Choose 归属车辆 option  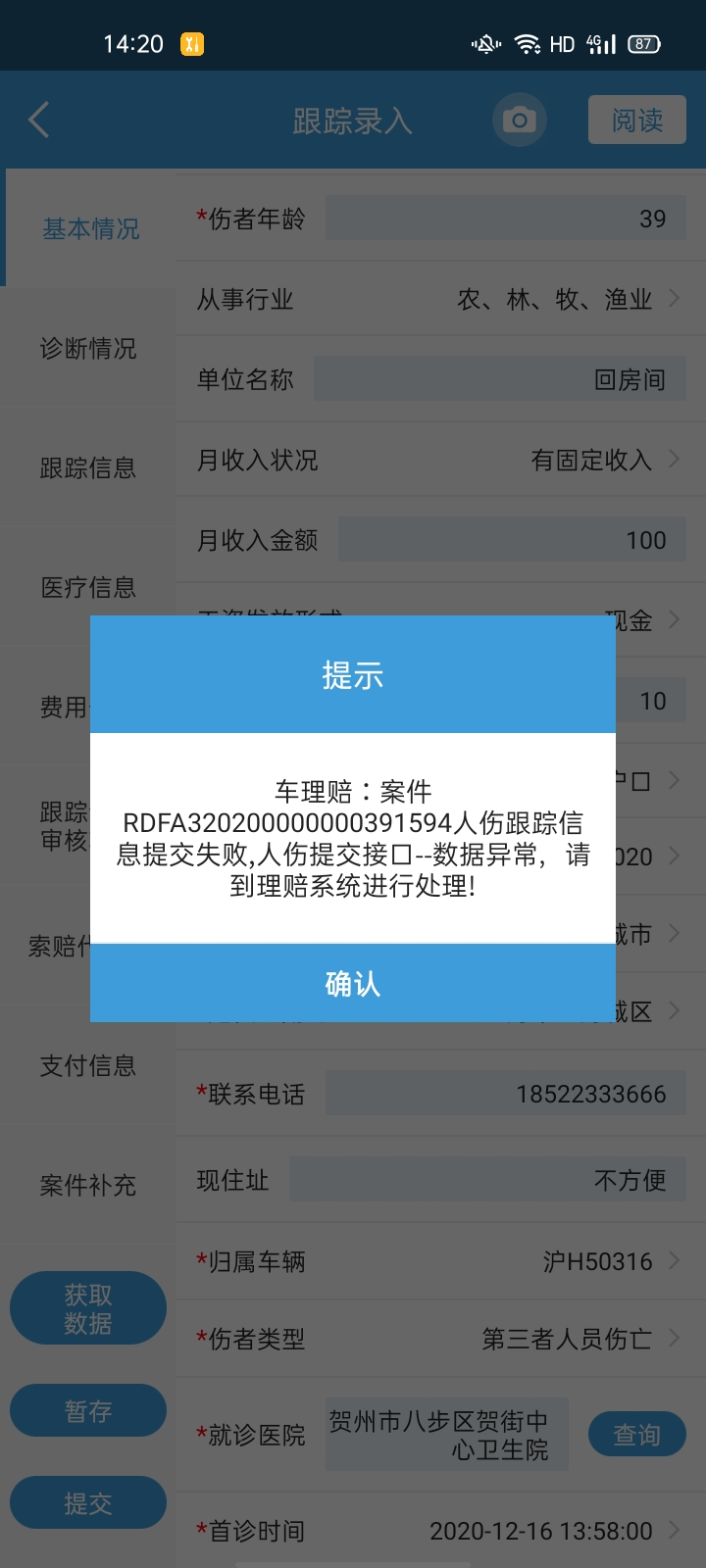(440, 1261)
